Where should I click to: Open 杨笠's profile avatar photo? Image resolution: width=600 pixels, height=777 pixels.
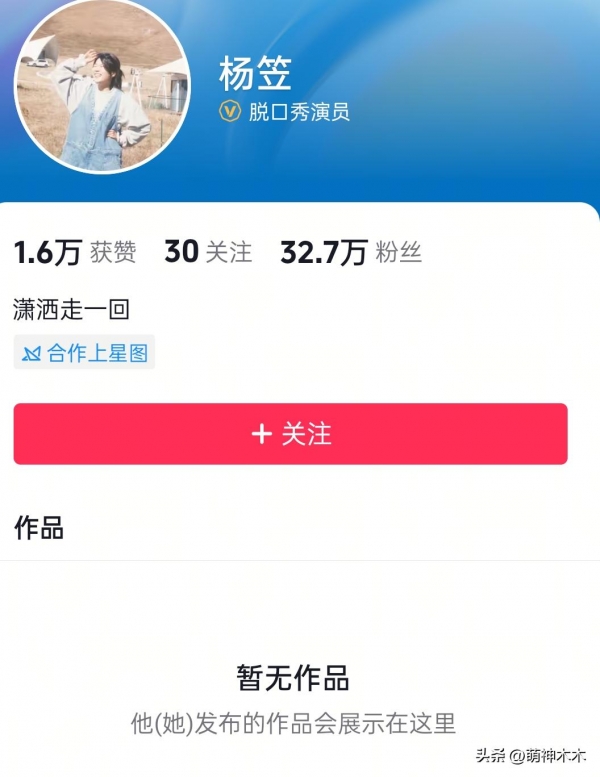(102, 88)
